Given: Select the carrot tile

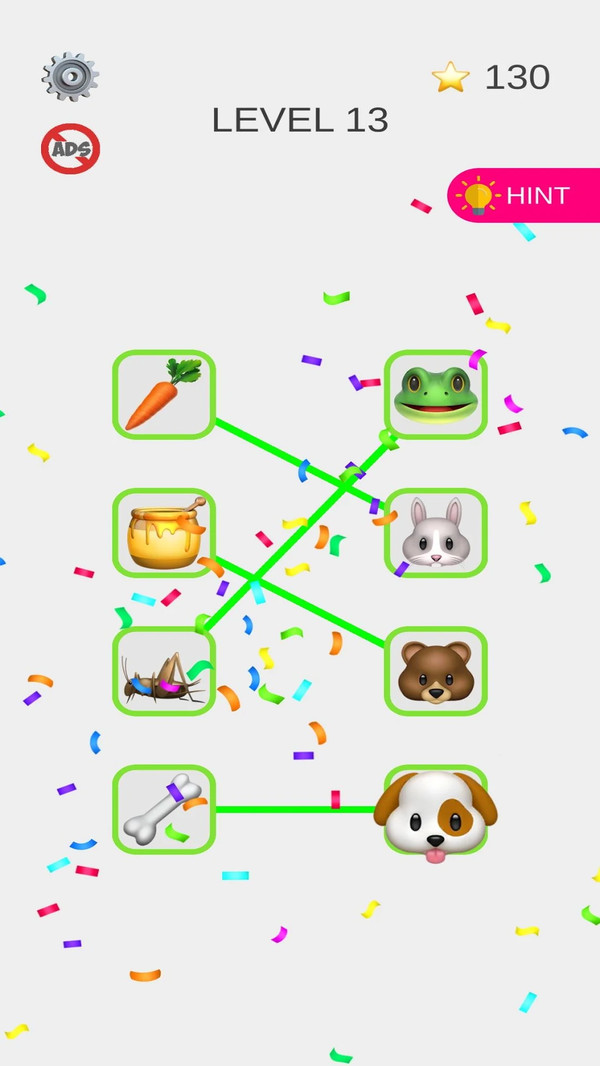Looking at the screenshot, I should [164, 394].
